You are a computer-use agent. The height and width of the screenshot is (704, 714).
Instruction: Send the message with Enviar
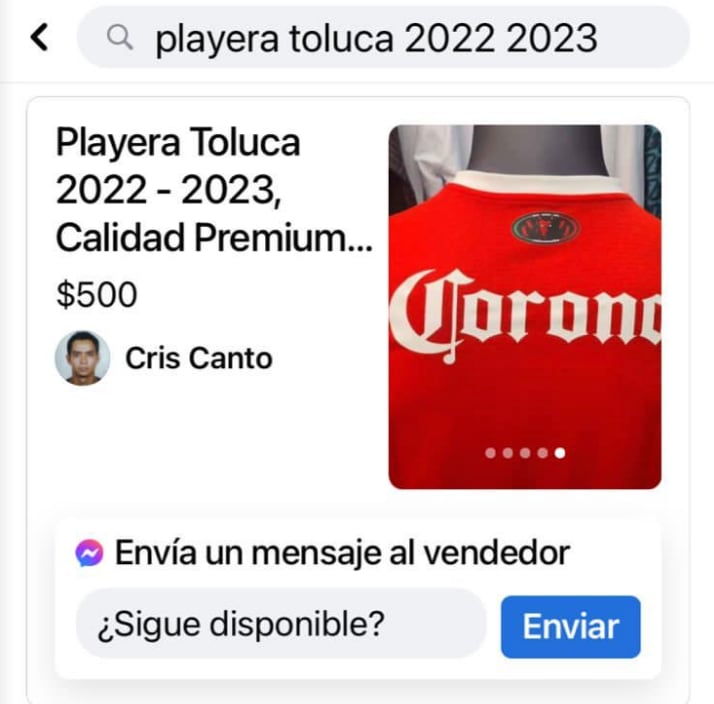coord(570,627)
